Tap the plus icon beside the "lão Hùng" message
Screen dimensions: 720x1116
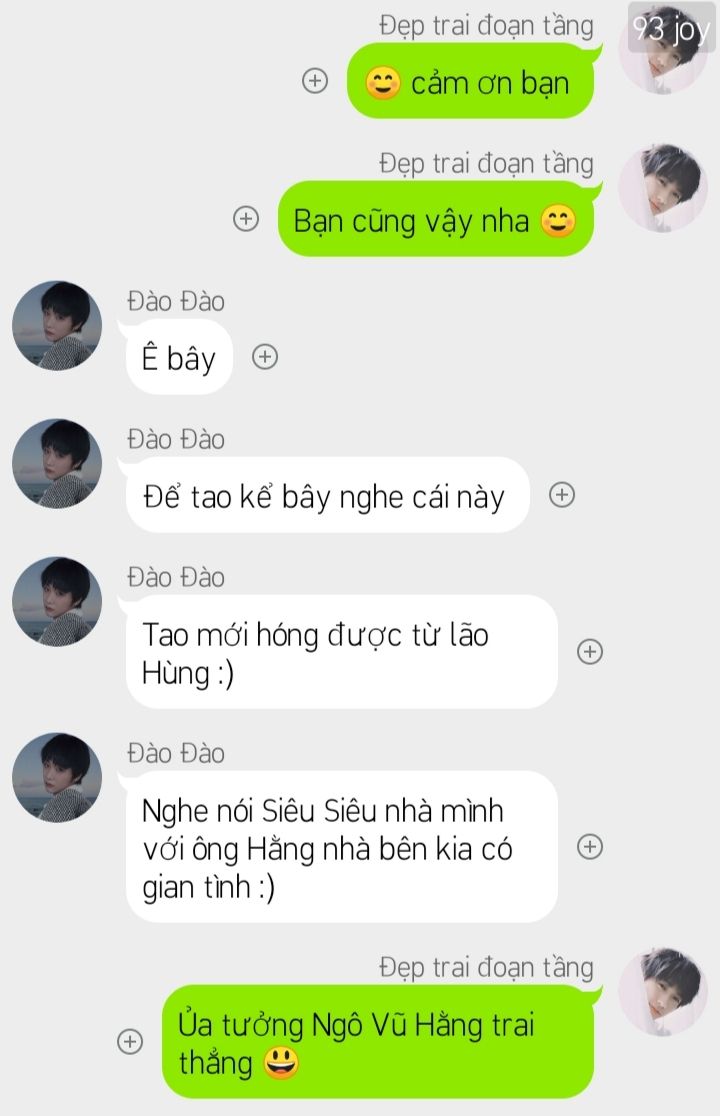[x=590, y=652]
